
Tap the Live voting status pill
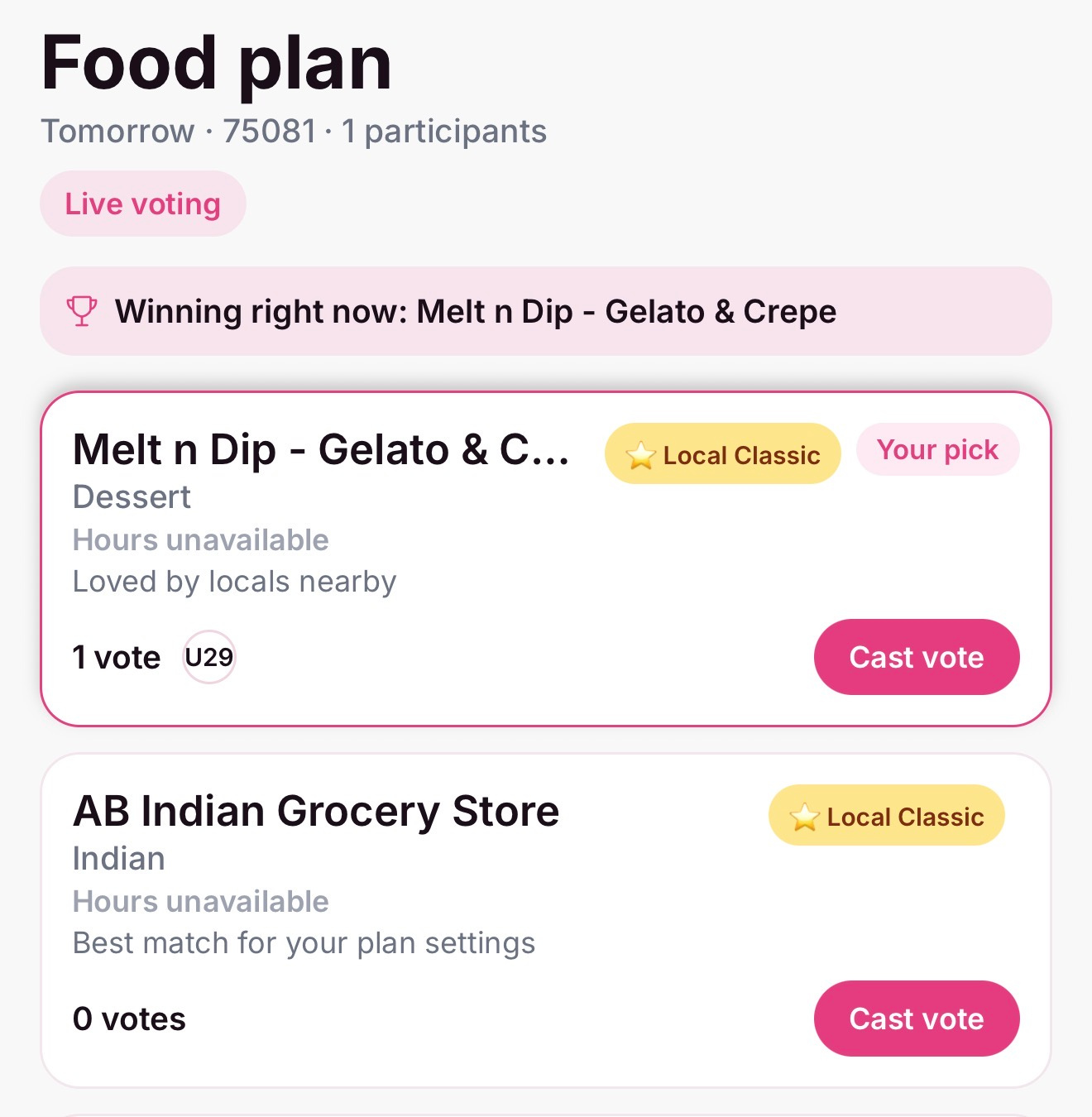click(x=142, y=203)
